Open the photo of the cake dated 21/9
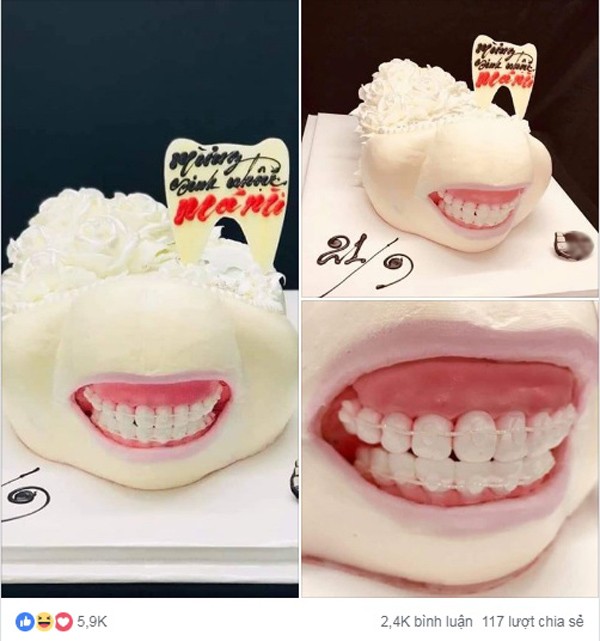This screenshot has height=641, width=600. [x=450, y=150]
